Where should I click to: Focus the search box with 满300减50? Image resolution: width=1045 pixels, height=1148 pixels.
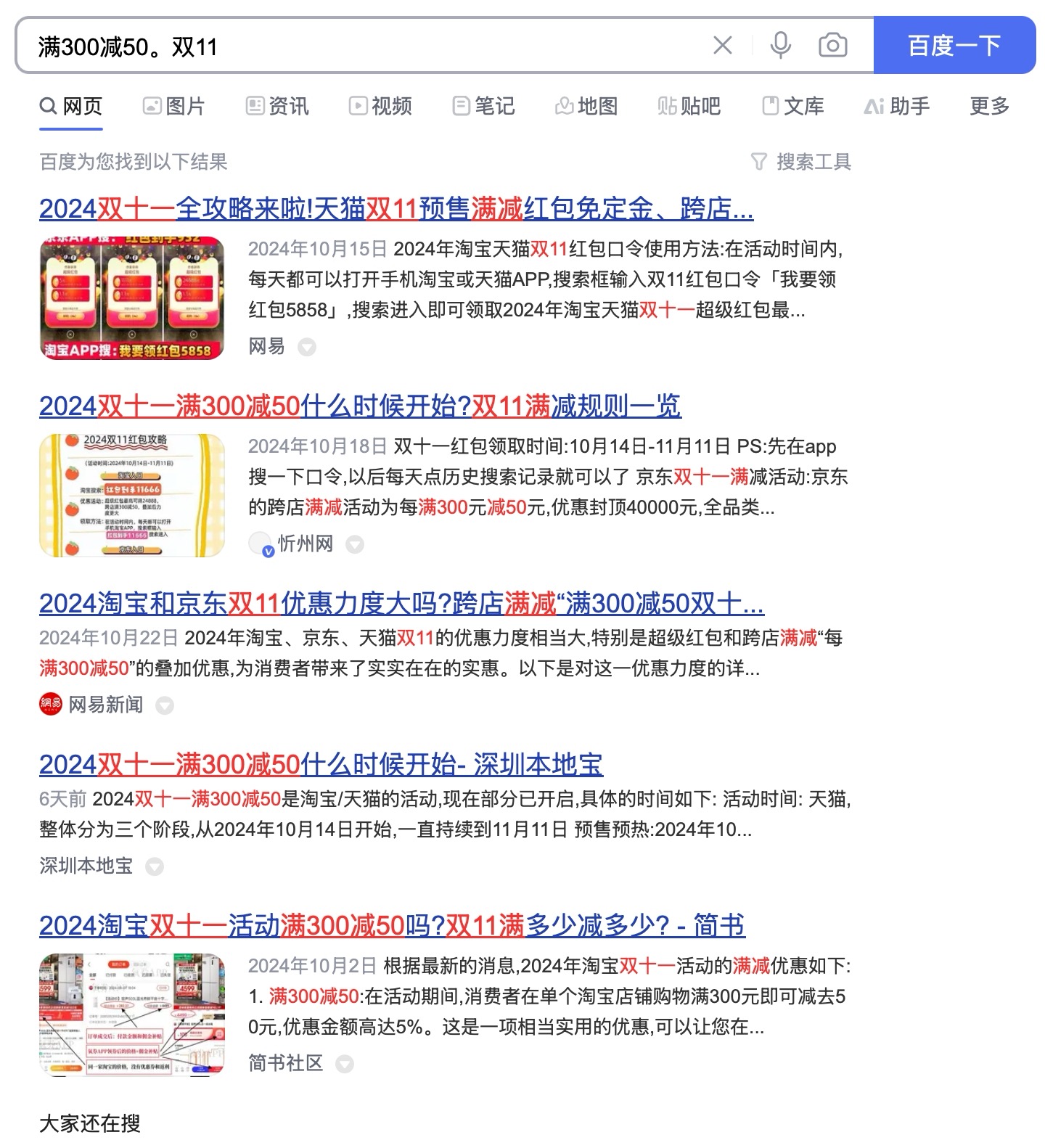click(363, 46)
